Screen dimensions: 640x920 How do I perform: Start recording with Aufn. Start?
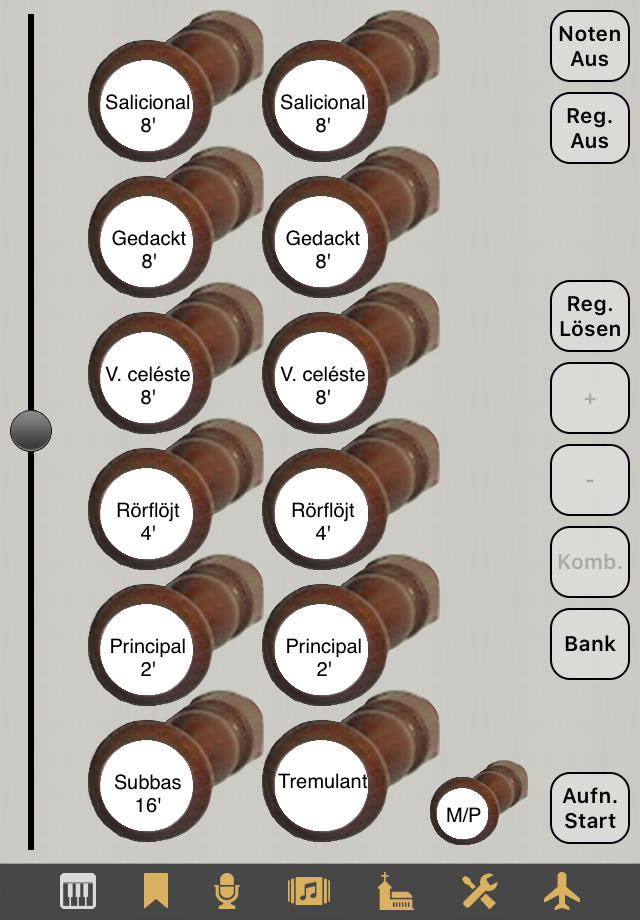(590, 808)
